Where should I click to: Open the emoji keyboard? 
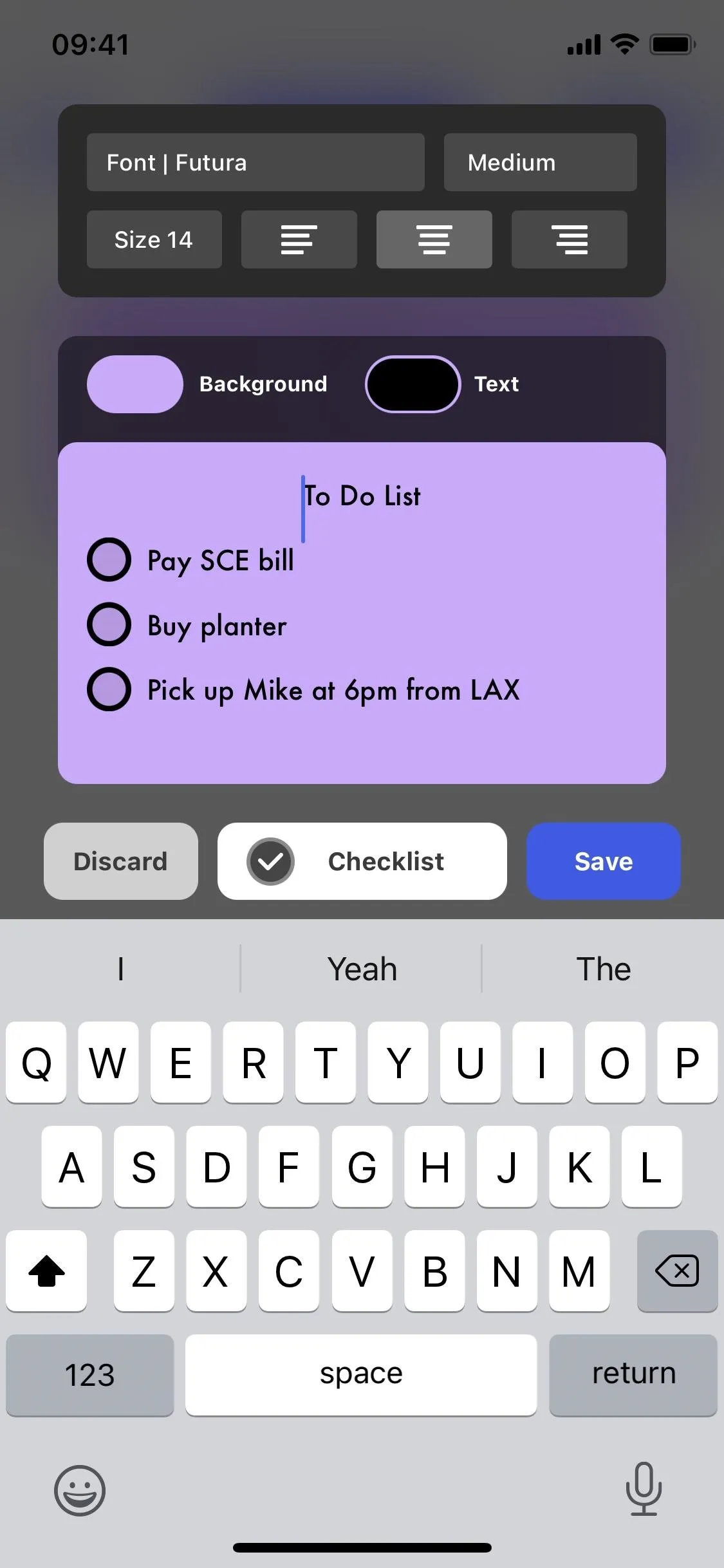pos(80,1490)
